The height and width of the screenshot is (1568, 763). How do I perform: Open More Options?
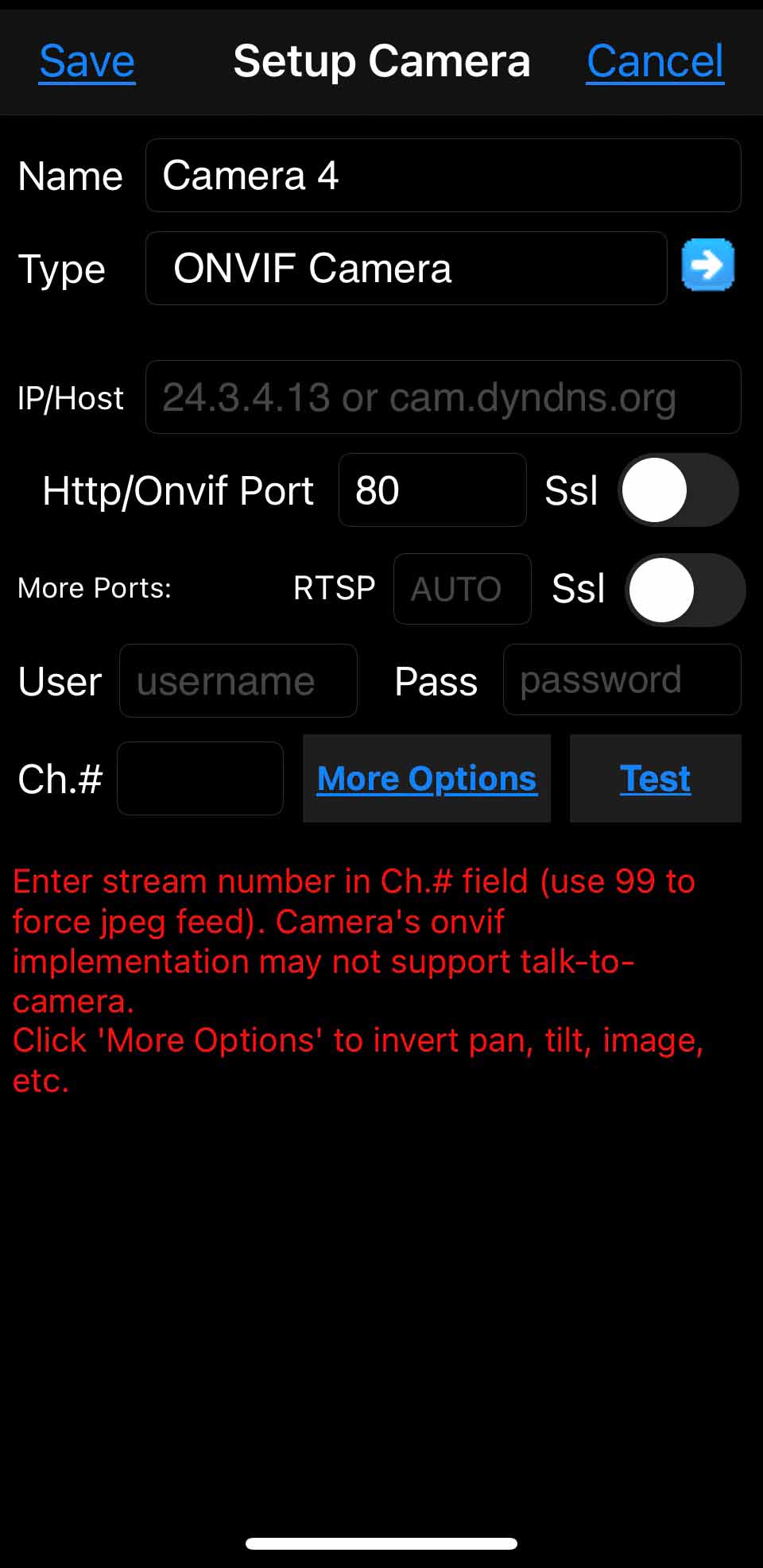point(427,779)
